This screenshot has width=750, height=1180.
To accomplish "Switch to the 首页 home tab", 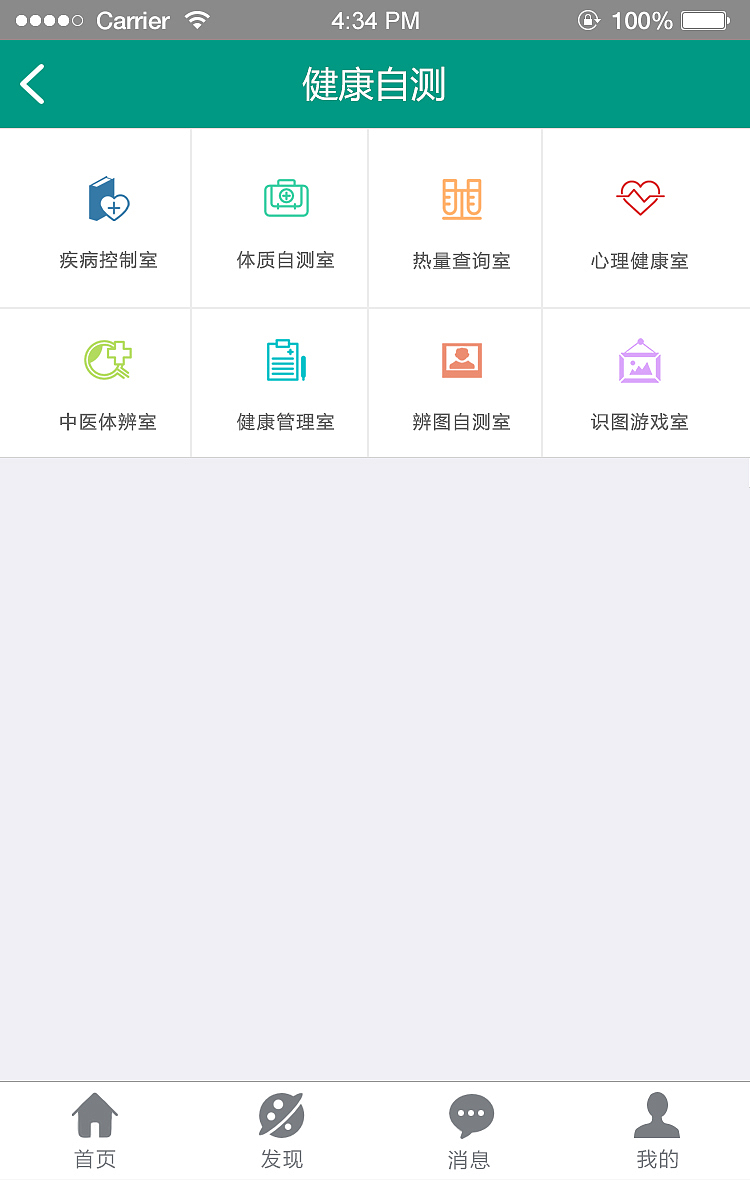I will point(94,1130).
